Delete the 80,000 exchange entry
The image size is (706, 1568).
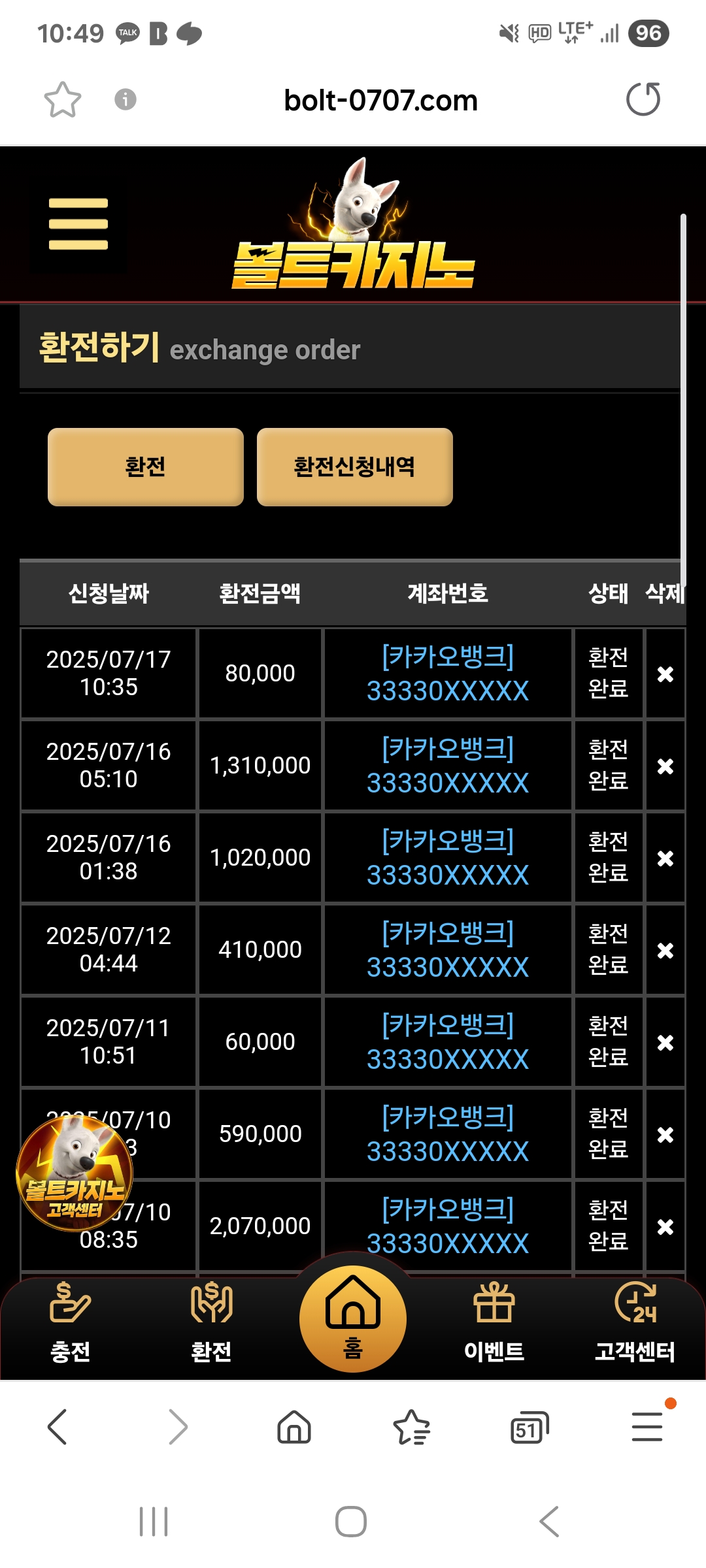[x=665, y=674]
